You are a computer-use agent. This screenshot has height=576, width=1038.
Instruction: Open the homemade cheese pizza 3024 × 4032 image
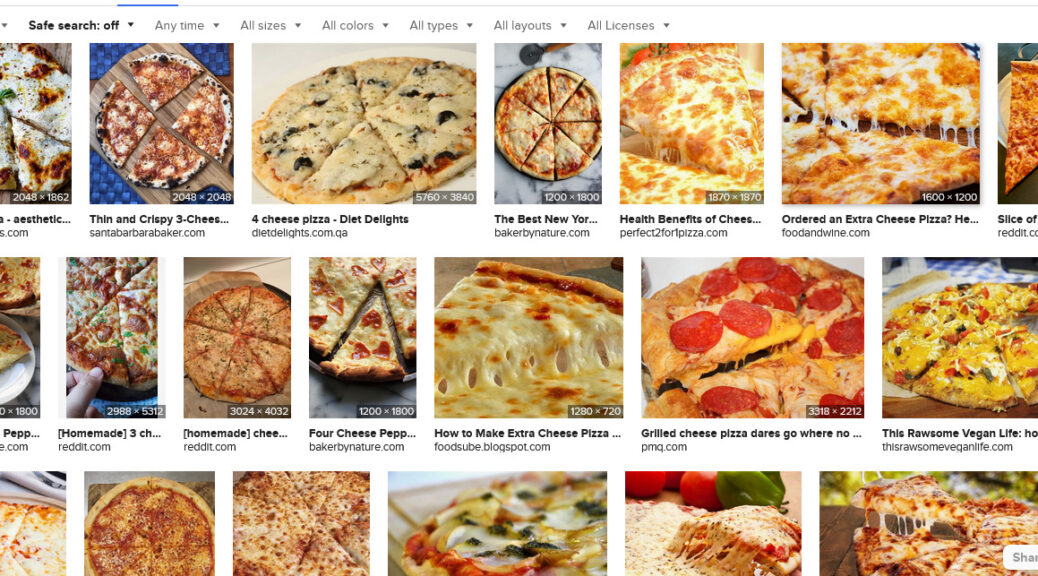click(237, 337)
